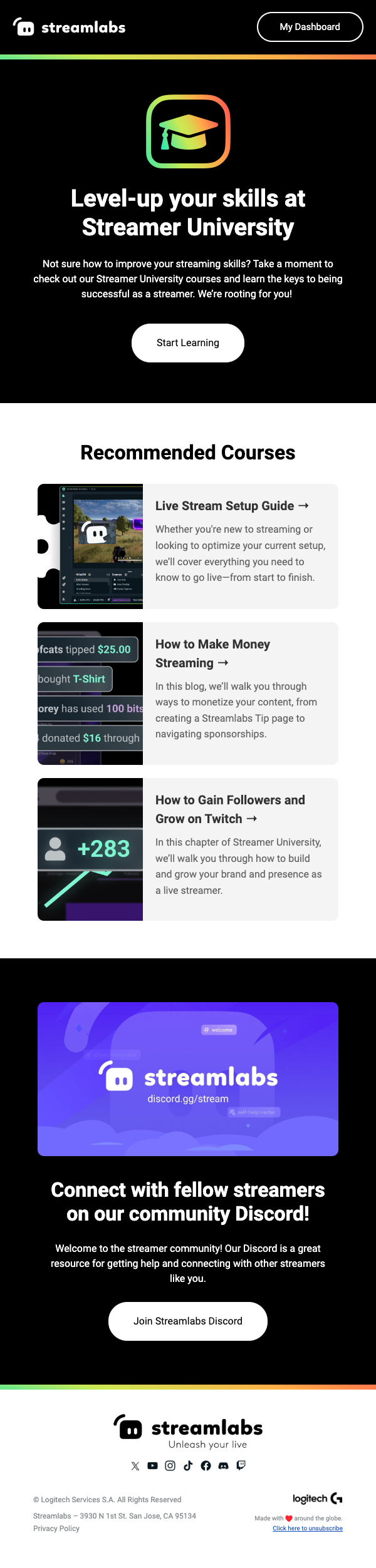376x1568 pixels.
Task: Open the Streamlabs Twitch channel
Action: [241, 1465]
